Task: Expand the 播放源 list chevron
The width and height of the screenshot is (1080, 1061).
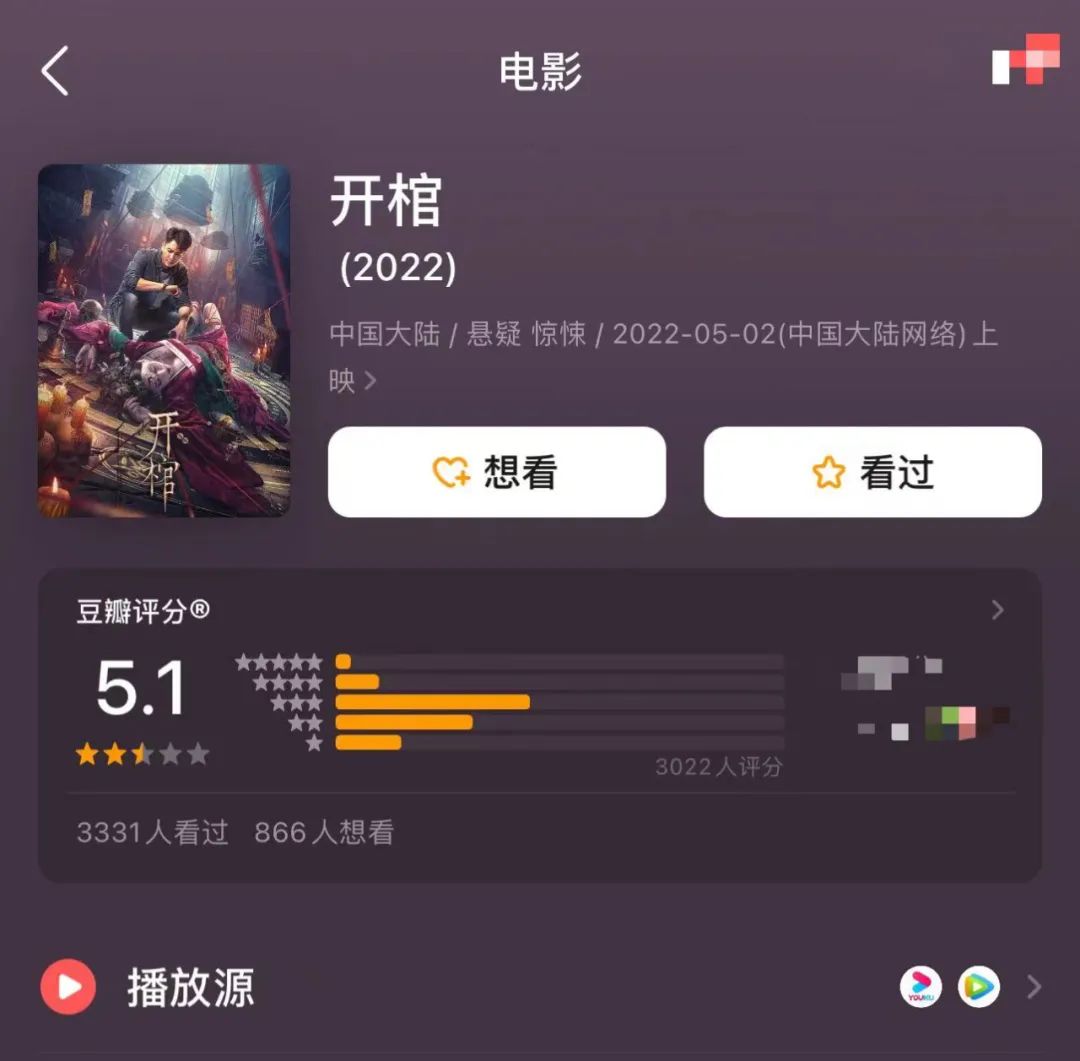Action: coord(1034,987)
